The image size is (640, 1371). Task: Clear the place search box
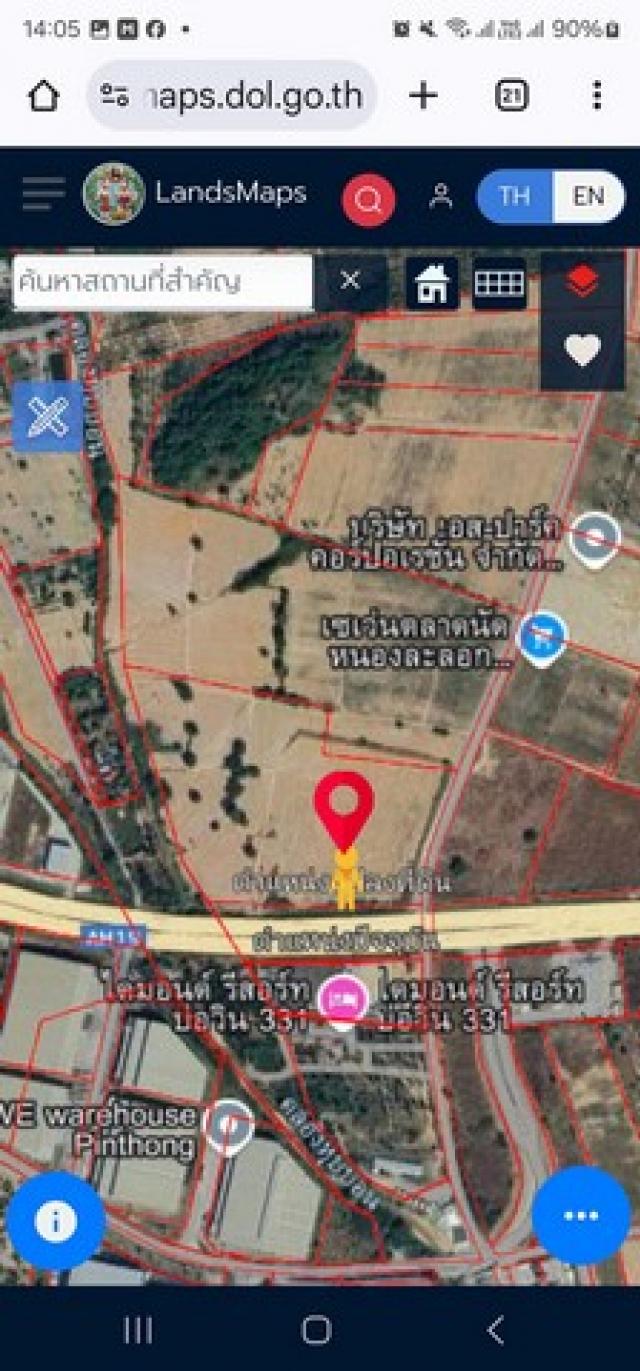click(350, 281)
